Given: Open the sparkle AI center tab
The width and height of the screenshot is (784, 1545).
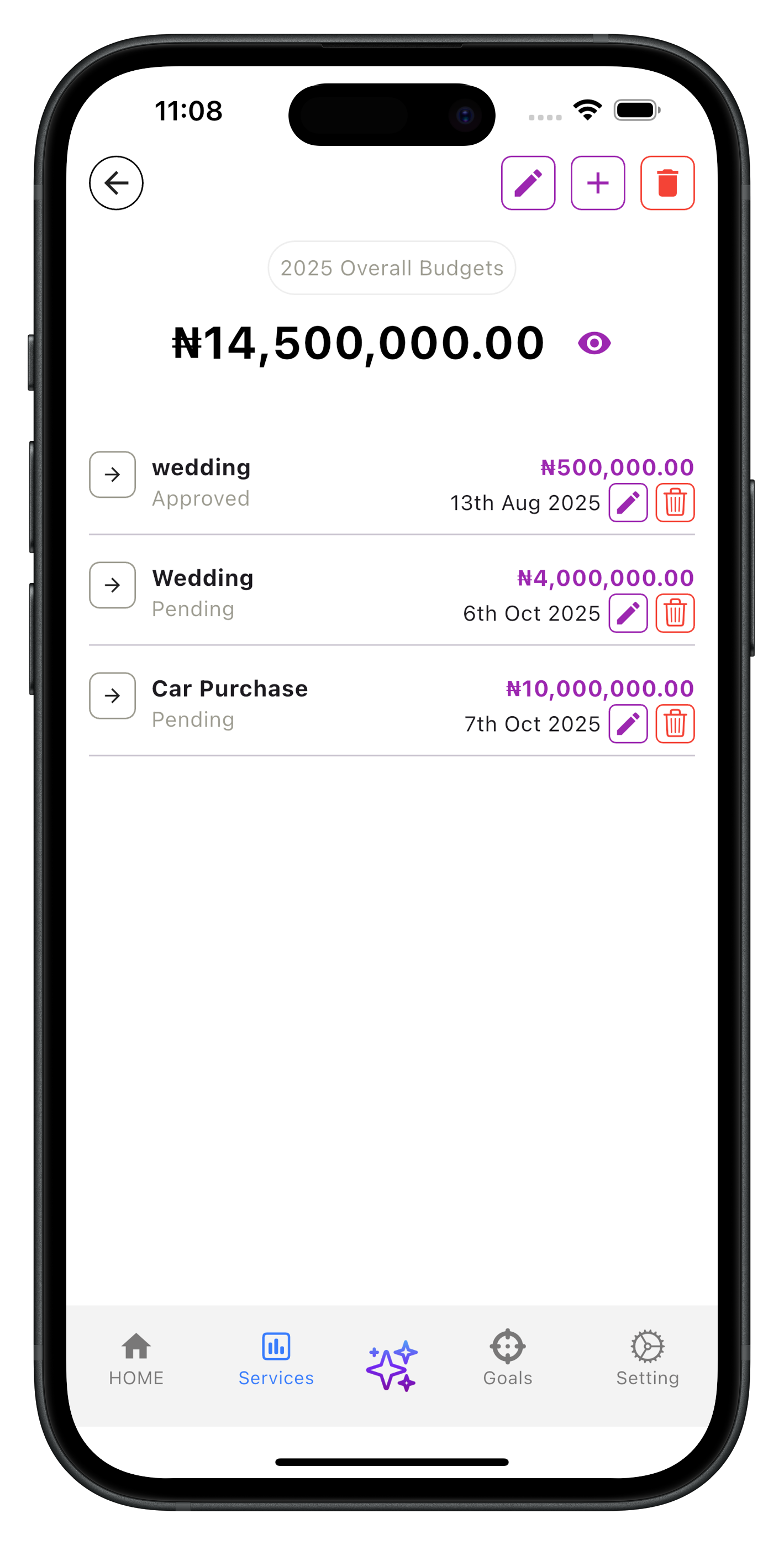Looking at the screenshot, I should [392, 1365].
